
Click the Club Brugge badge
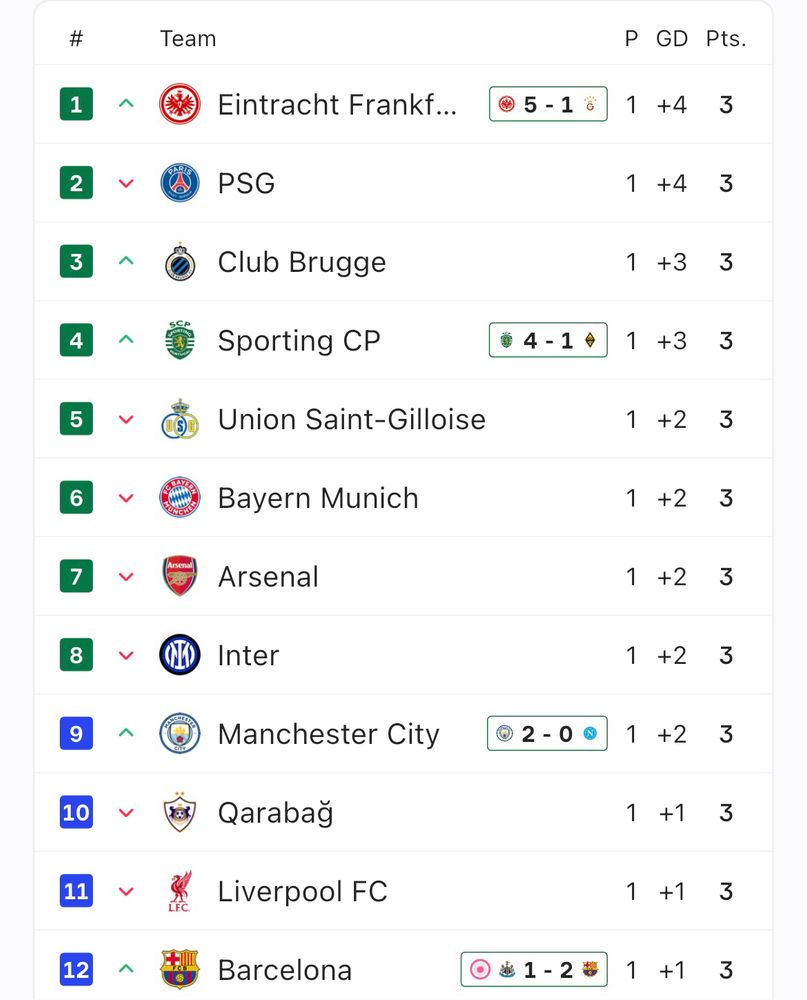point(178,261)
